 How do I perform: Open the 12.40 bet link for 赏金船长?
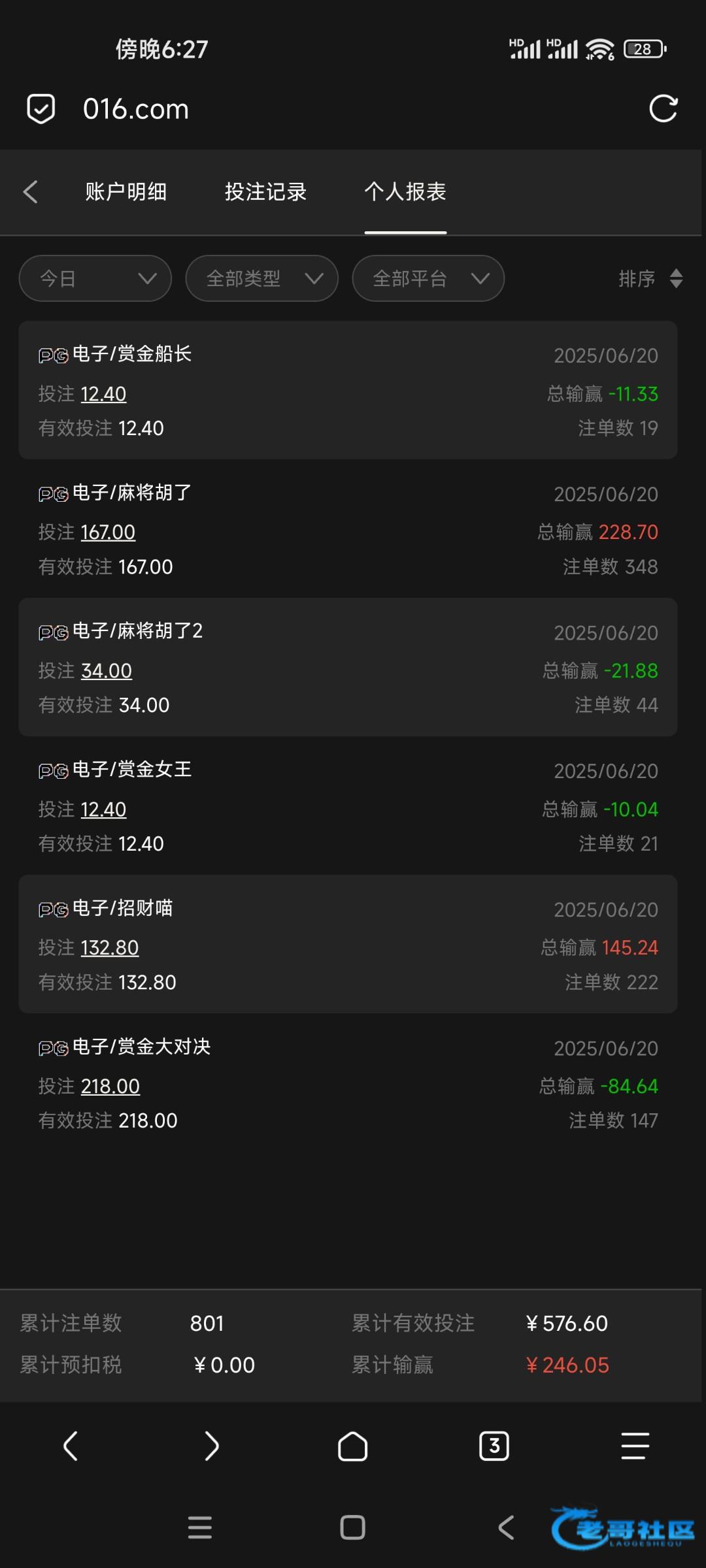click(x=103, y=394)
